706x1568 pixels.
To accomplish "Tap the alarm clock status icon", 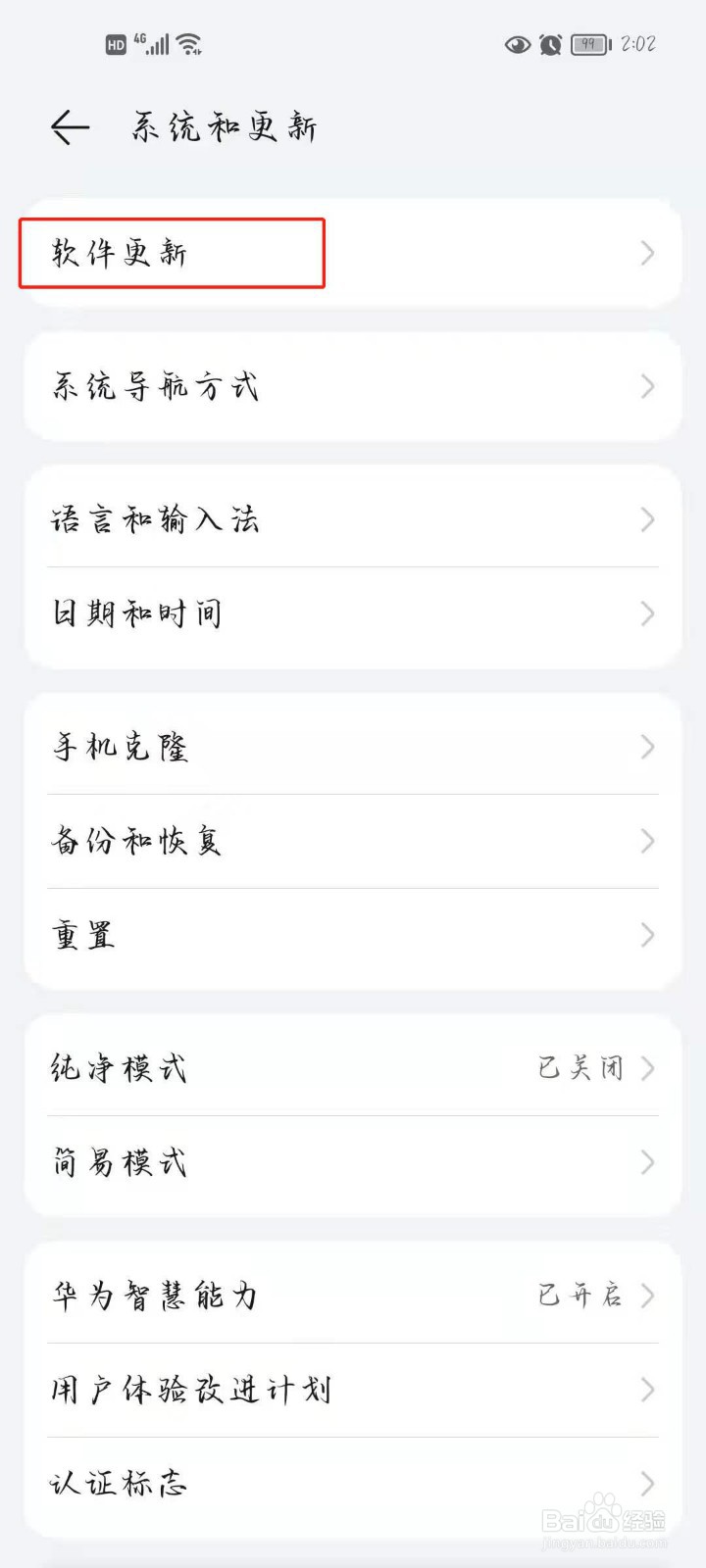I will point(550,44).
